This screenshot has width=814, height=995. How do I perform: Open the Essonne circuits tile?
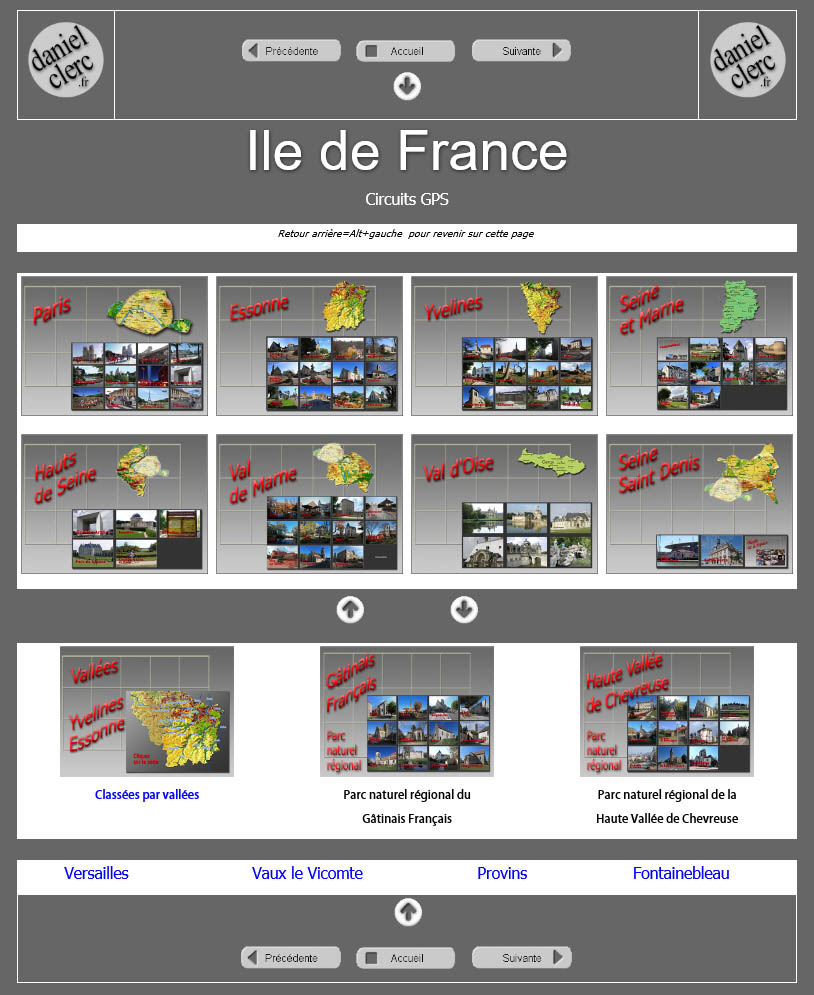click(309, 345)
